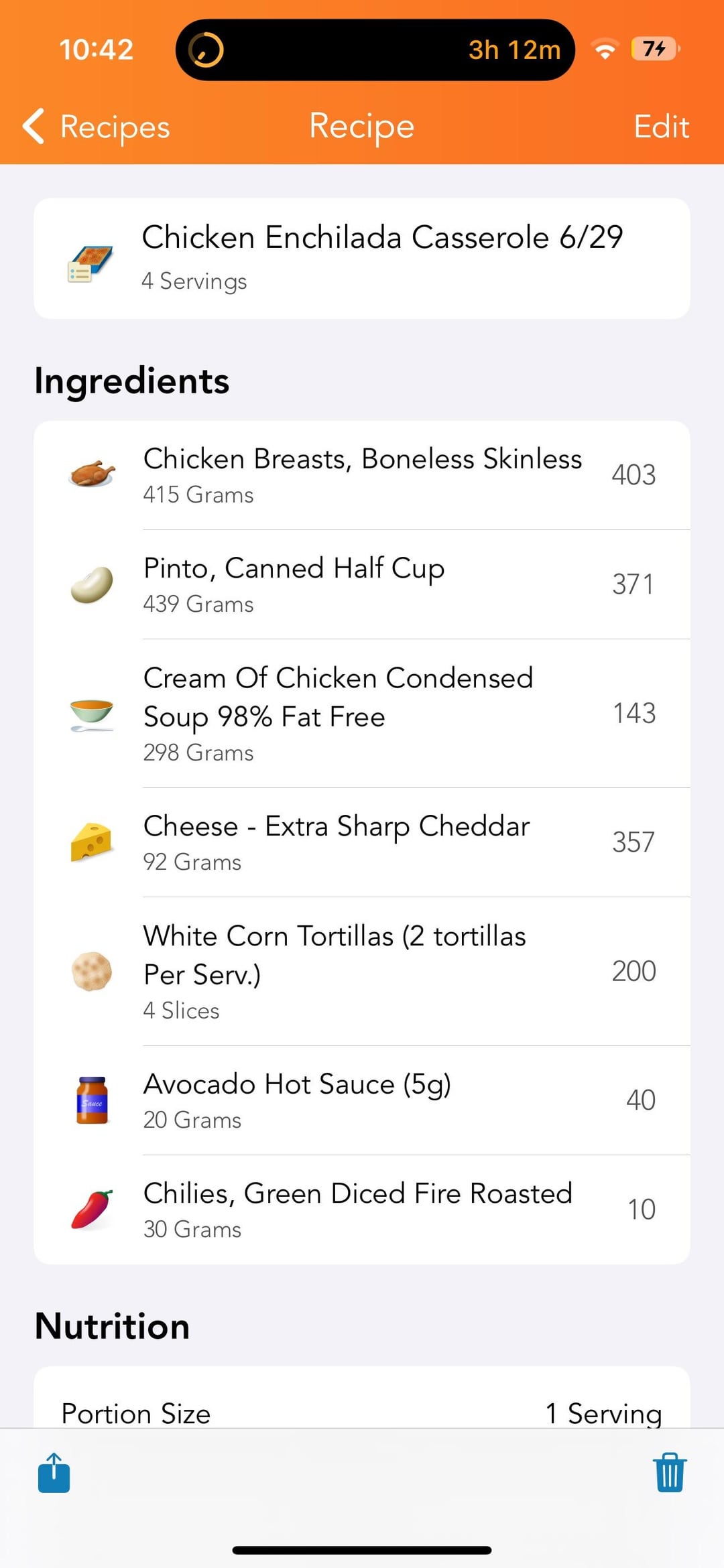Open the timer in the Dynamic Island

(375, 50)
